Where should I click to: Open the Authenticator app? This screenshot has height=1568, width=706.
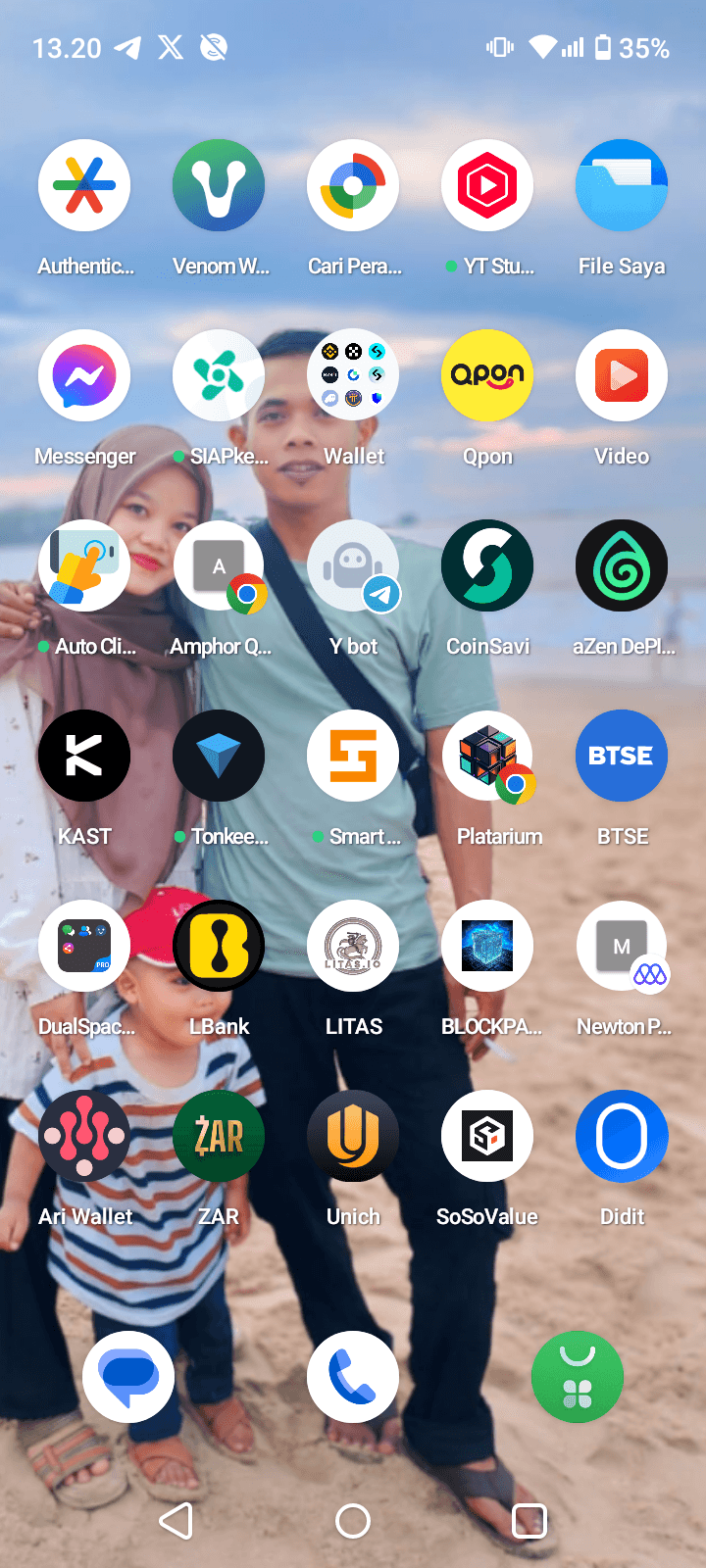(84, 185)
